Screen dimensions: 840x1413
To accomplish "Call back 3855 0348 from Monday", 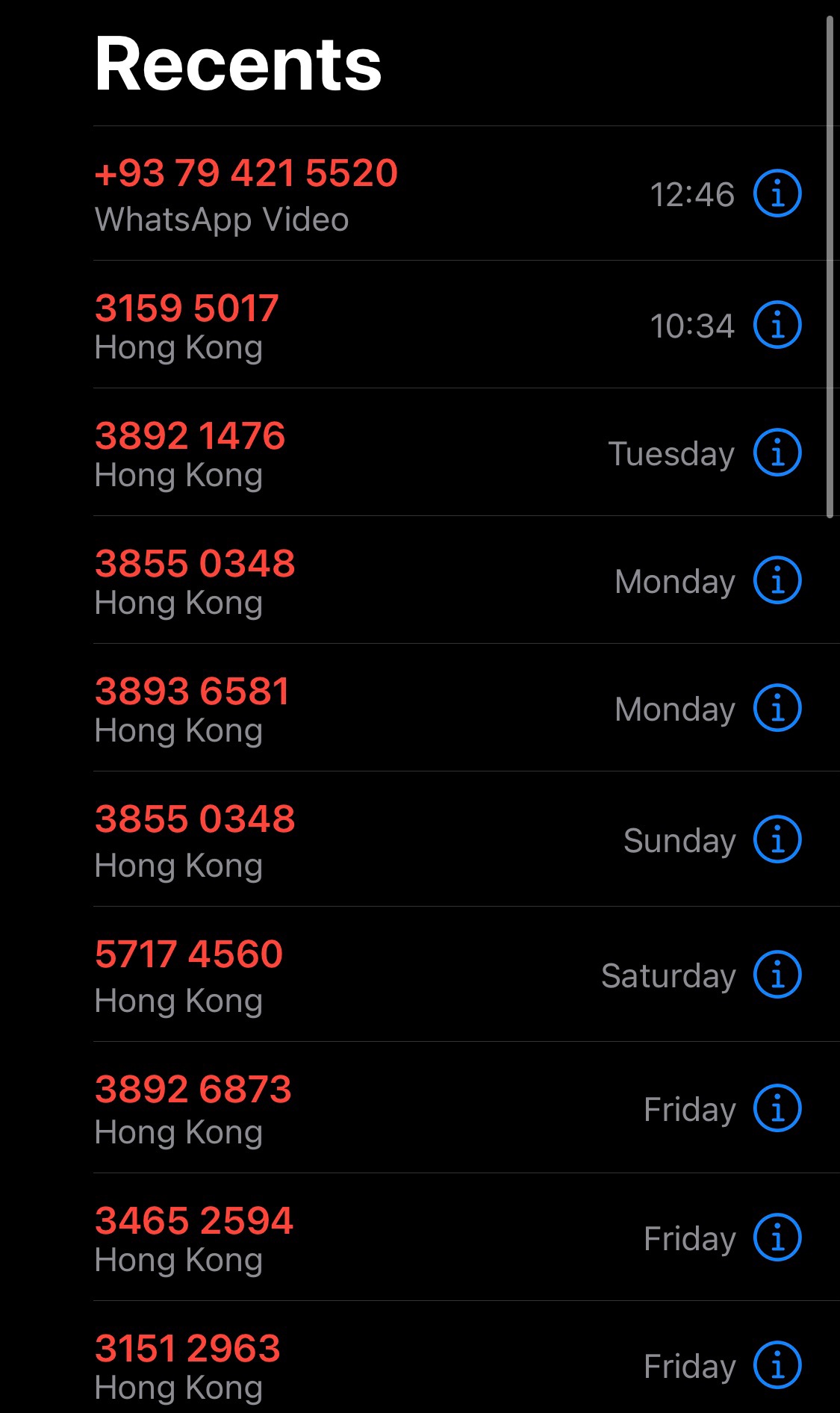I will (x=420, y=580).
